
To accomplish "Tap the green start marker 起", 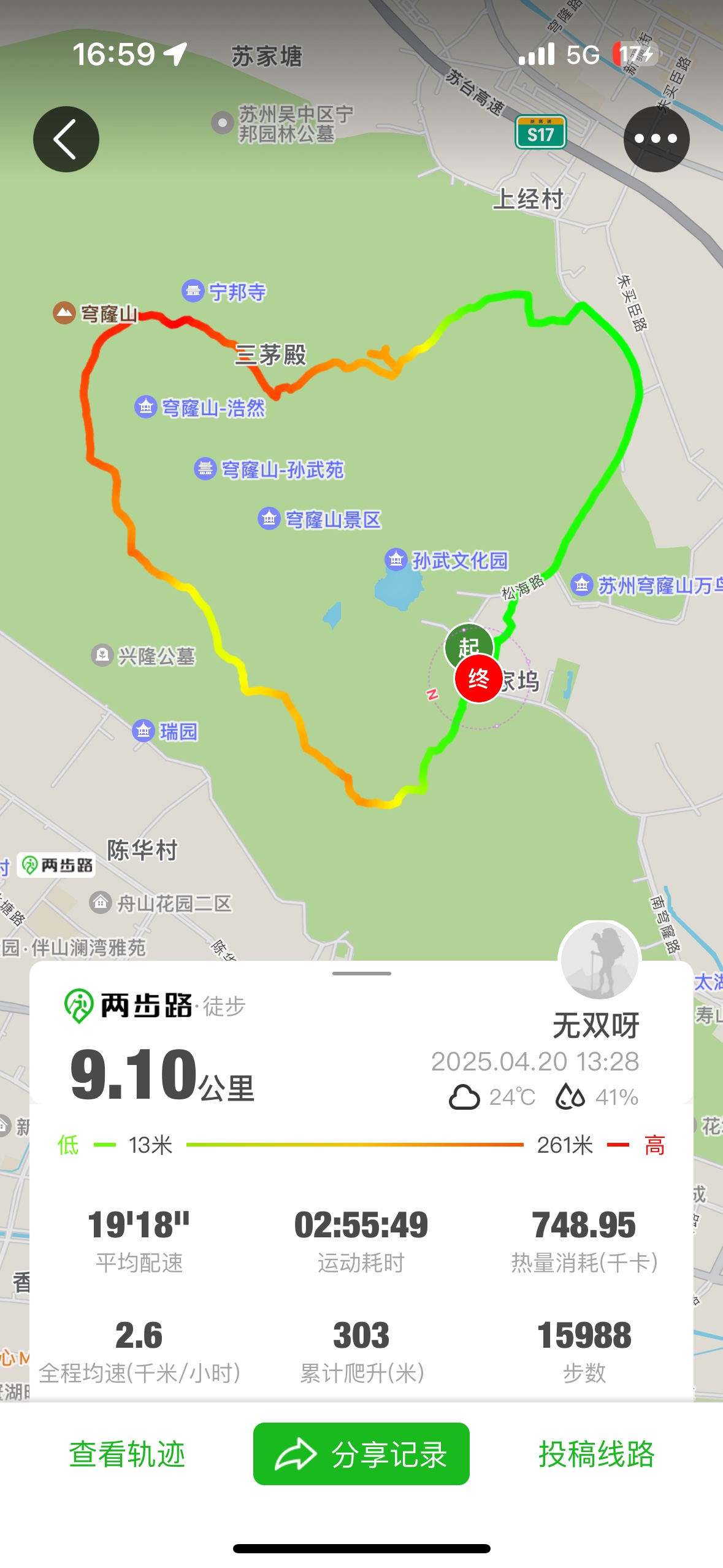I will 469,645.
